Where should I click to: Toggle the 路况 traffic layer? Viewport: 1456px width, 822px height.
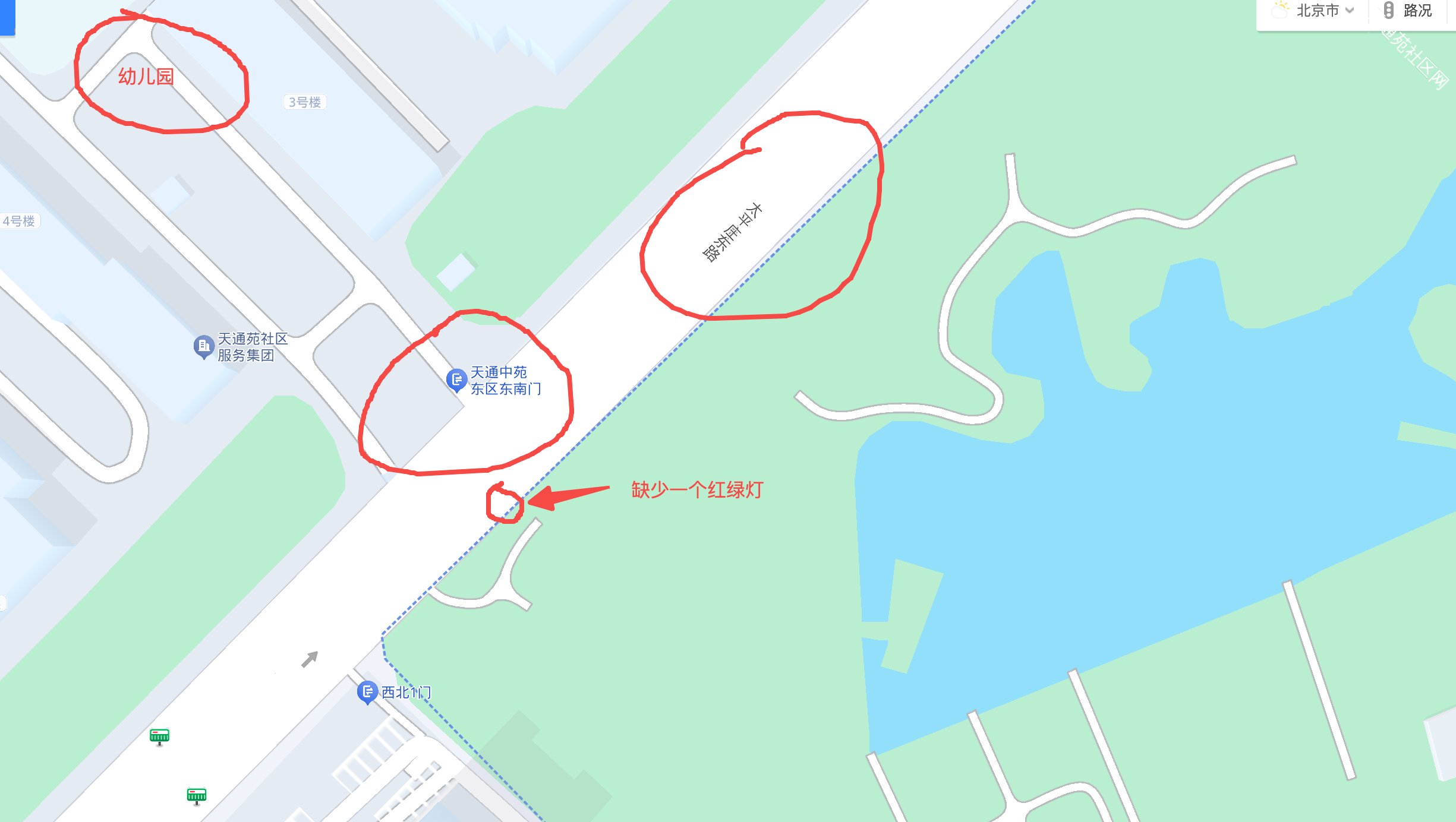[x=1410, y=11]
